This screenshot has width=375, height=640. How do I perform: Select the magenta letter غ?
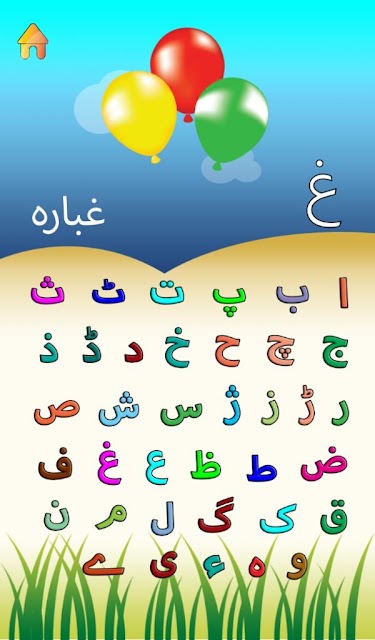[109, 463]
